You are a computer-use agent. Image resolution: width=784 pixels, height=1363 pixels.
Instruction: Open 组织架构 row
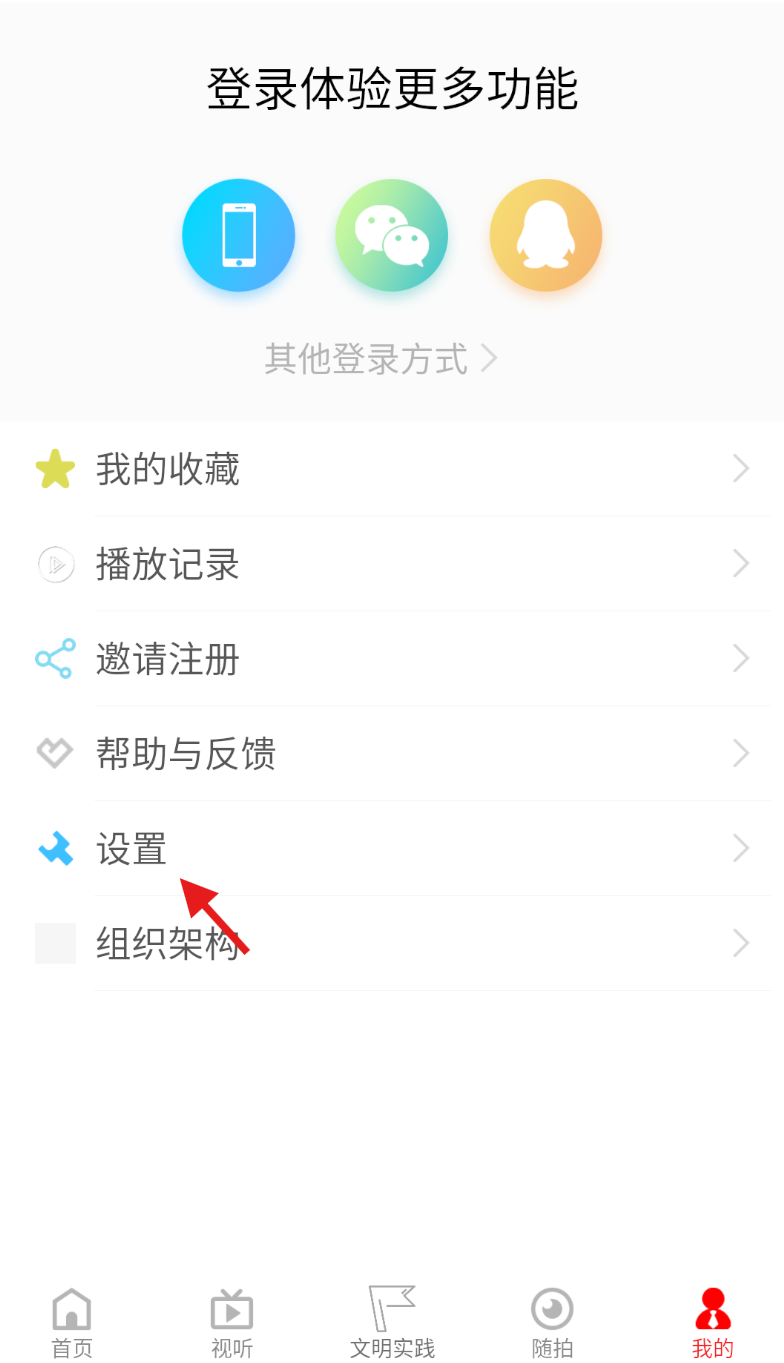(392, 943)
